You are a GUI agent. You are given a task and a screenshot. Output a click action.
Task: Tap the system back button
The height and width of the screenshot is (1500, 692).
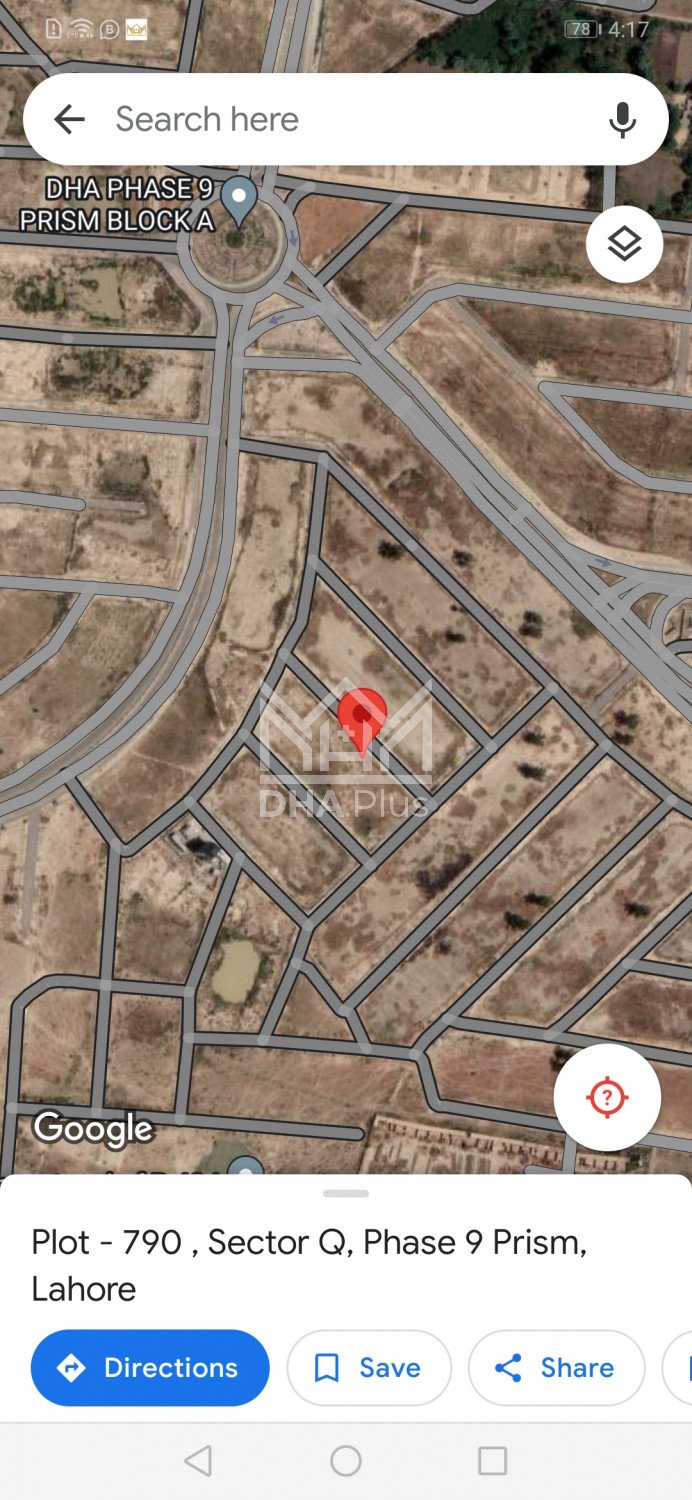198,1461
